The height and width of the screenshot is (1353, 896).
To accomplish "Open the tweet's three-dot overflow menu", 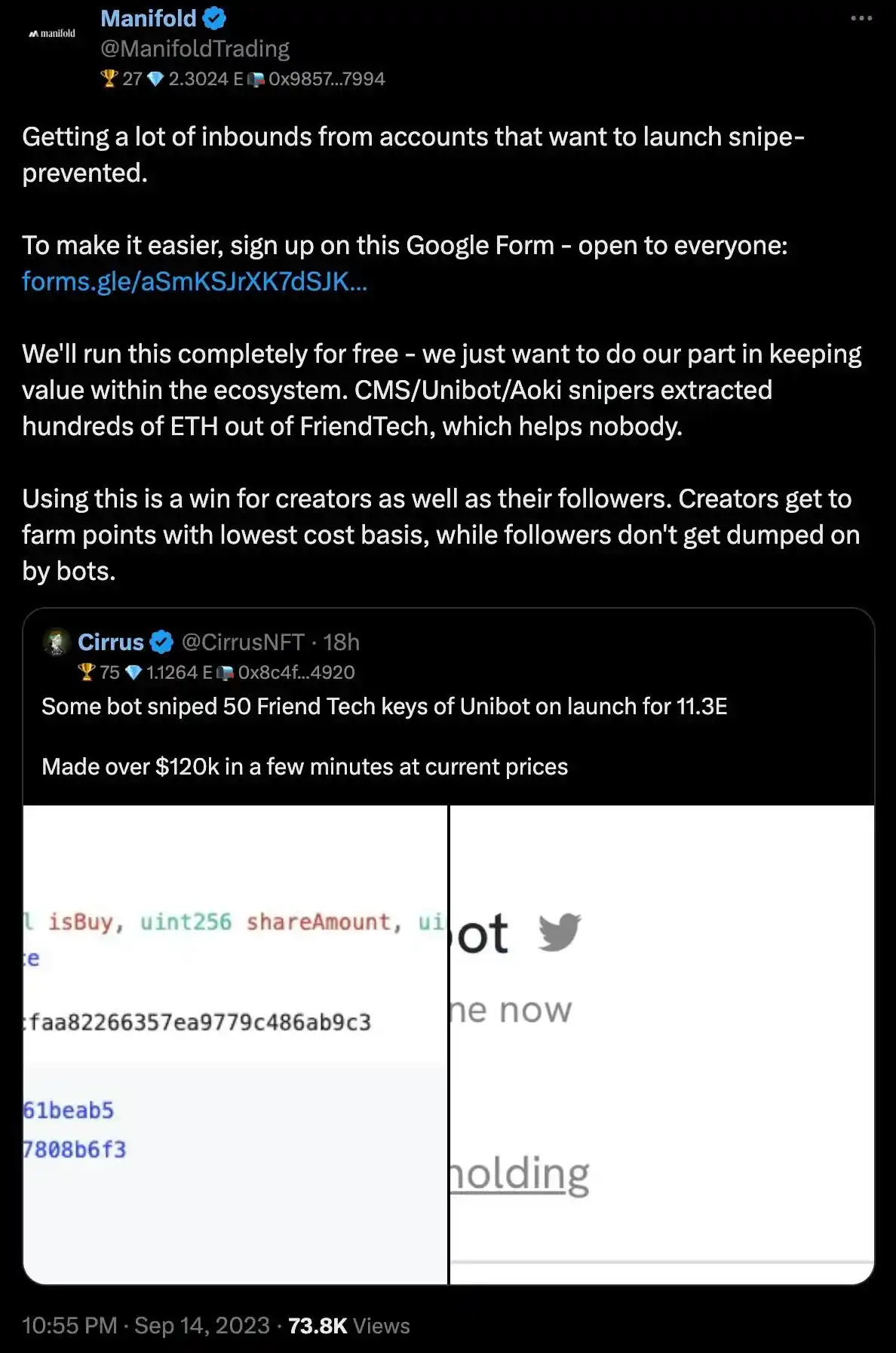I will pyautogui.click(x=861, y=18).
